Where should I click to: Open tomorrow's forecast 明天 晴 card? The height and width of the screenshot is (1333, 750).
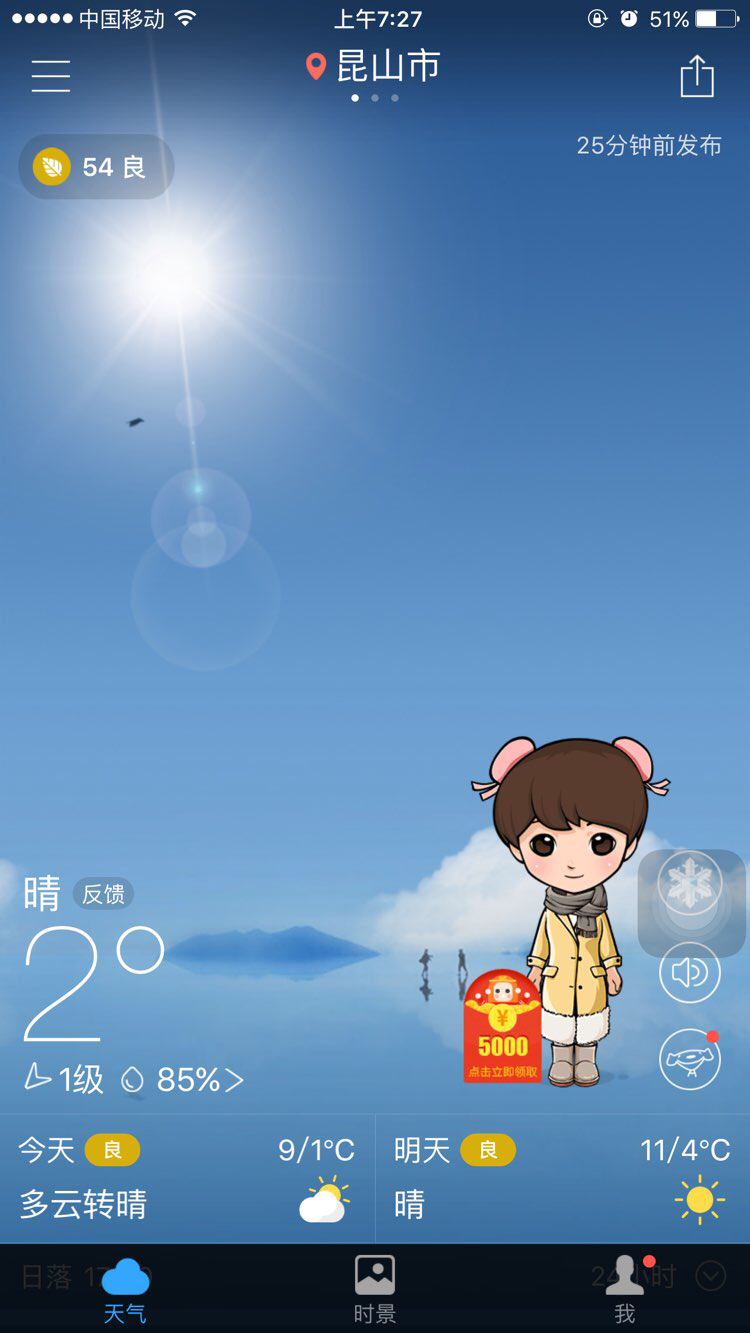coord(562,1178)
